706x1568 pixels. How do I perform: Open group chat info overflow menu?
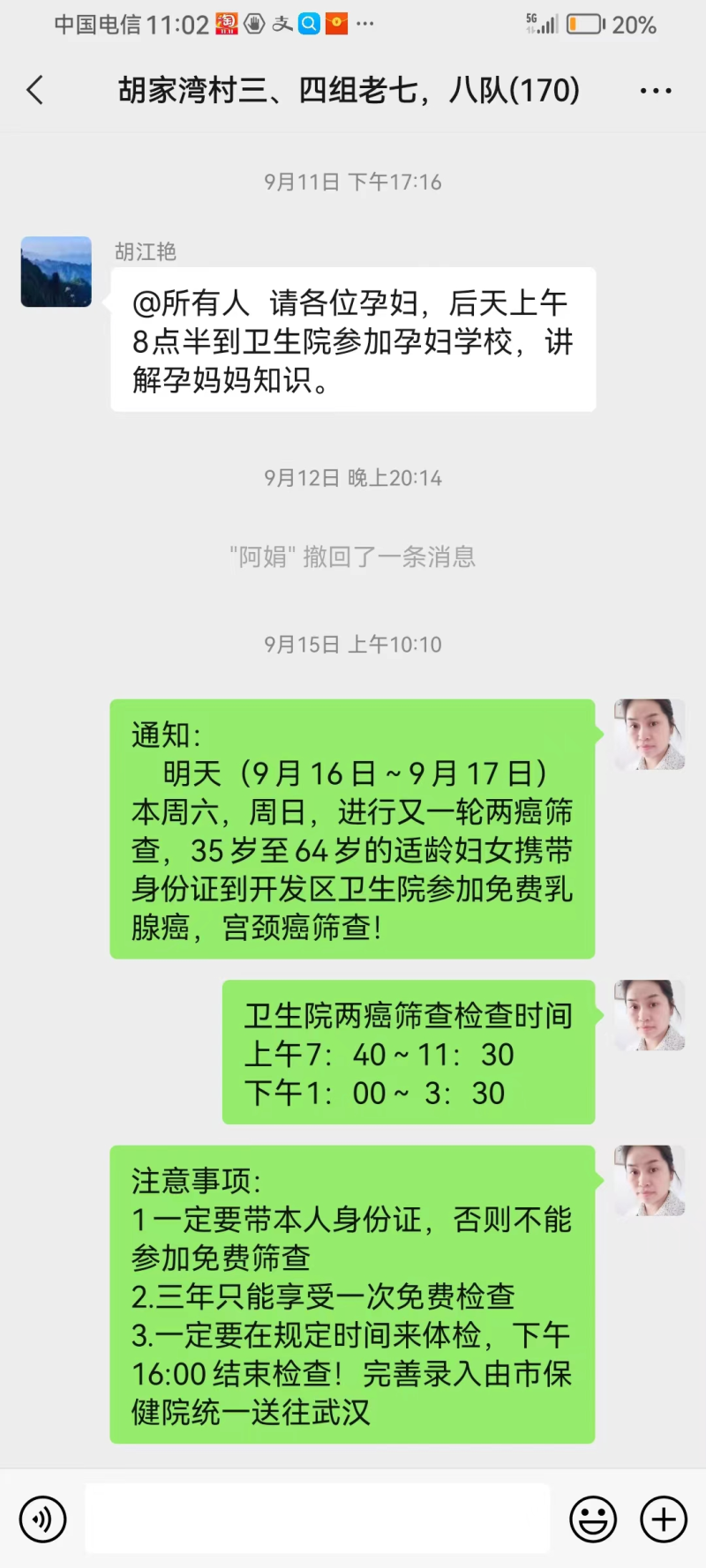tap(656, 91)
